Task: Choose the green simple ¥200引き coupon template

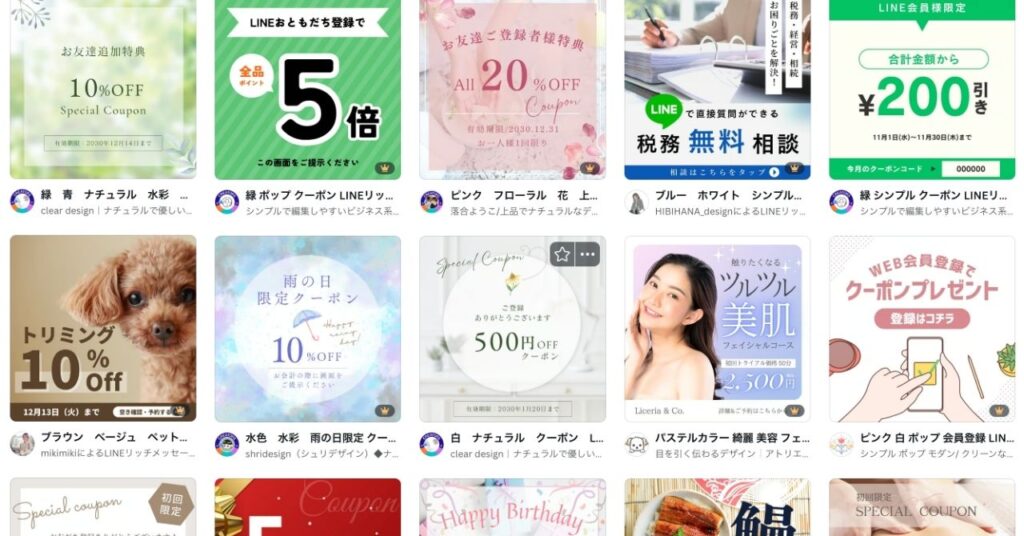Action: coord(921,90)
